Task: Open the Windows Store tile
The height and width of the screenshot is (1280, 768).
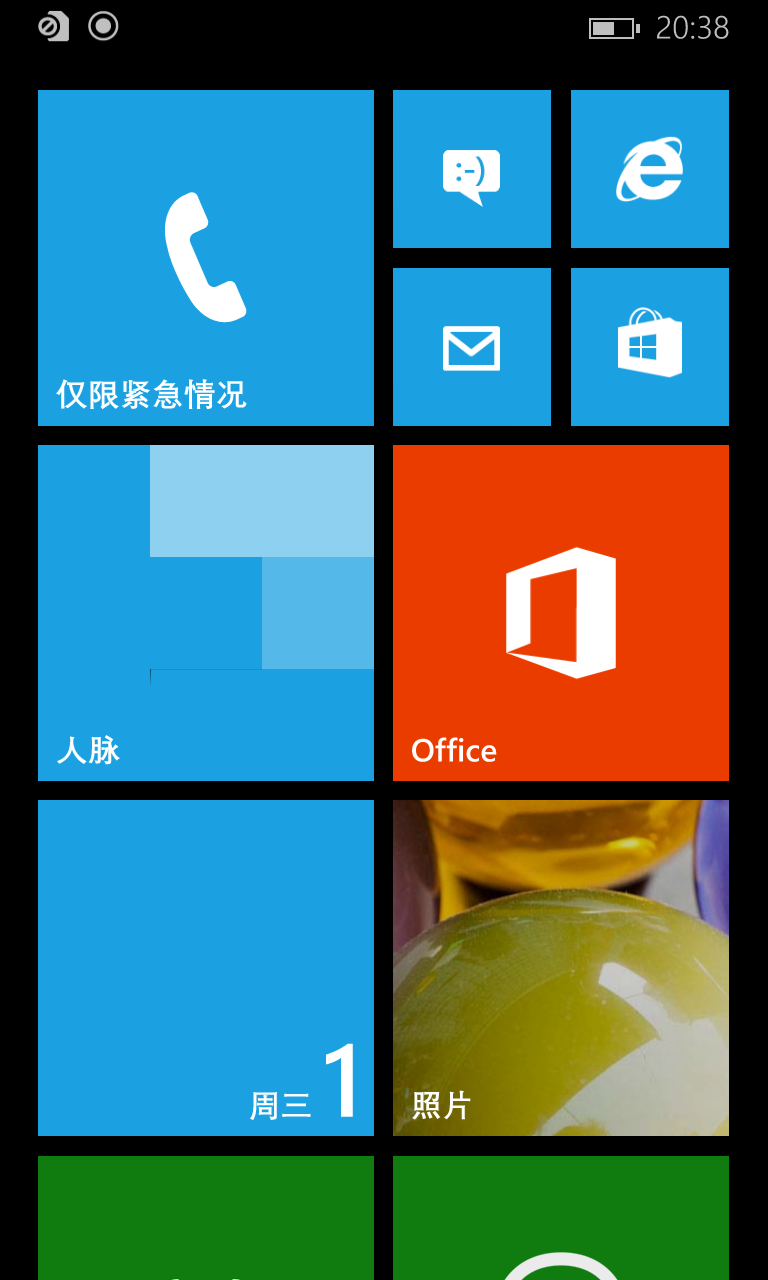Action: 650,347
